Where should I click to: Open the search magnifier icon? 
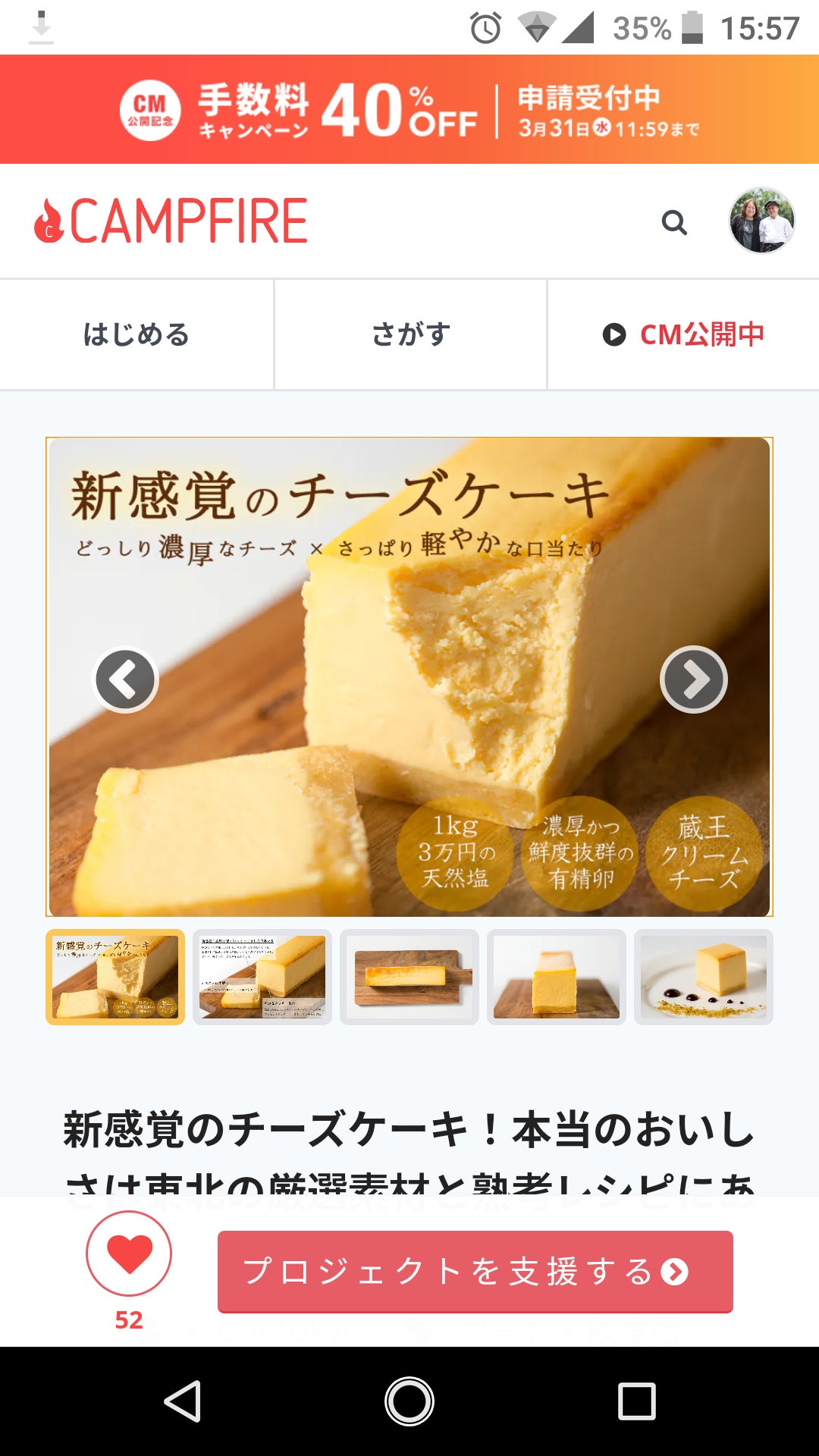673,222
